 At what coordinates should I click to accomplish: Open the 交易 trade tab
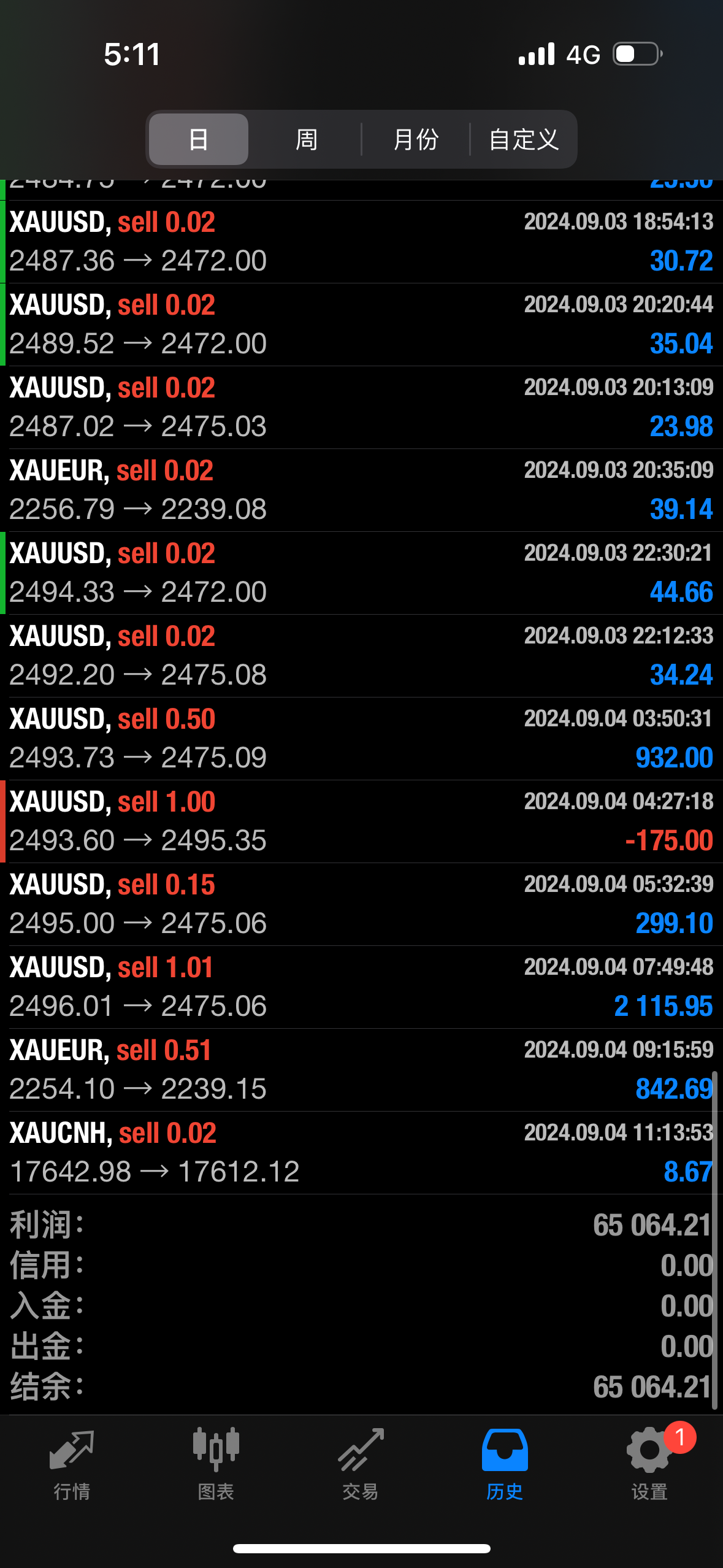tap(361, 1464)
